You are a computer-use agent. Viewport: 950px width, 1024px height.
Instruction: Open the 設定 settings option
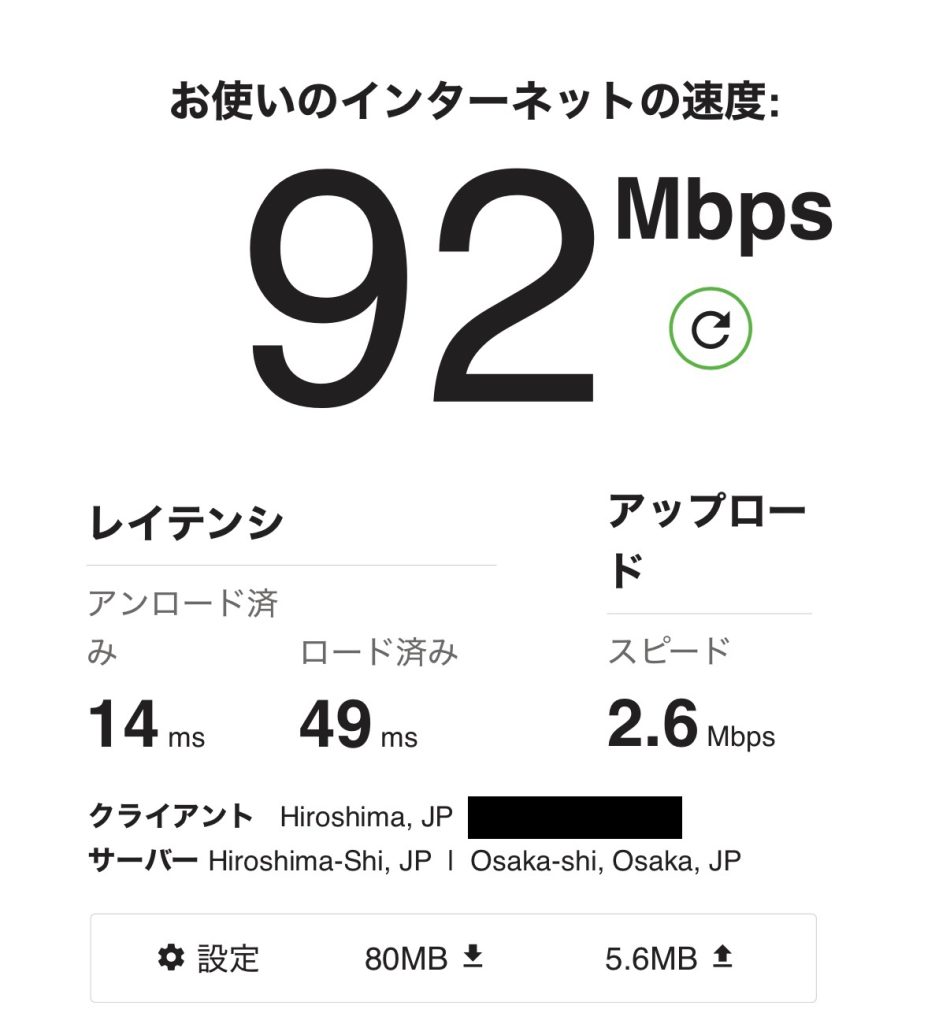[209, 958]
